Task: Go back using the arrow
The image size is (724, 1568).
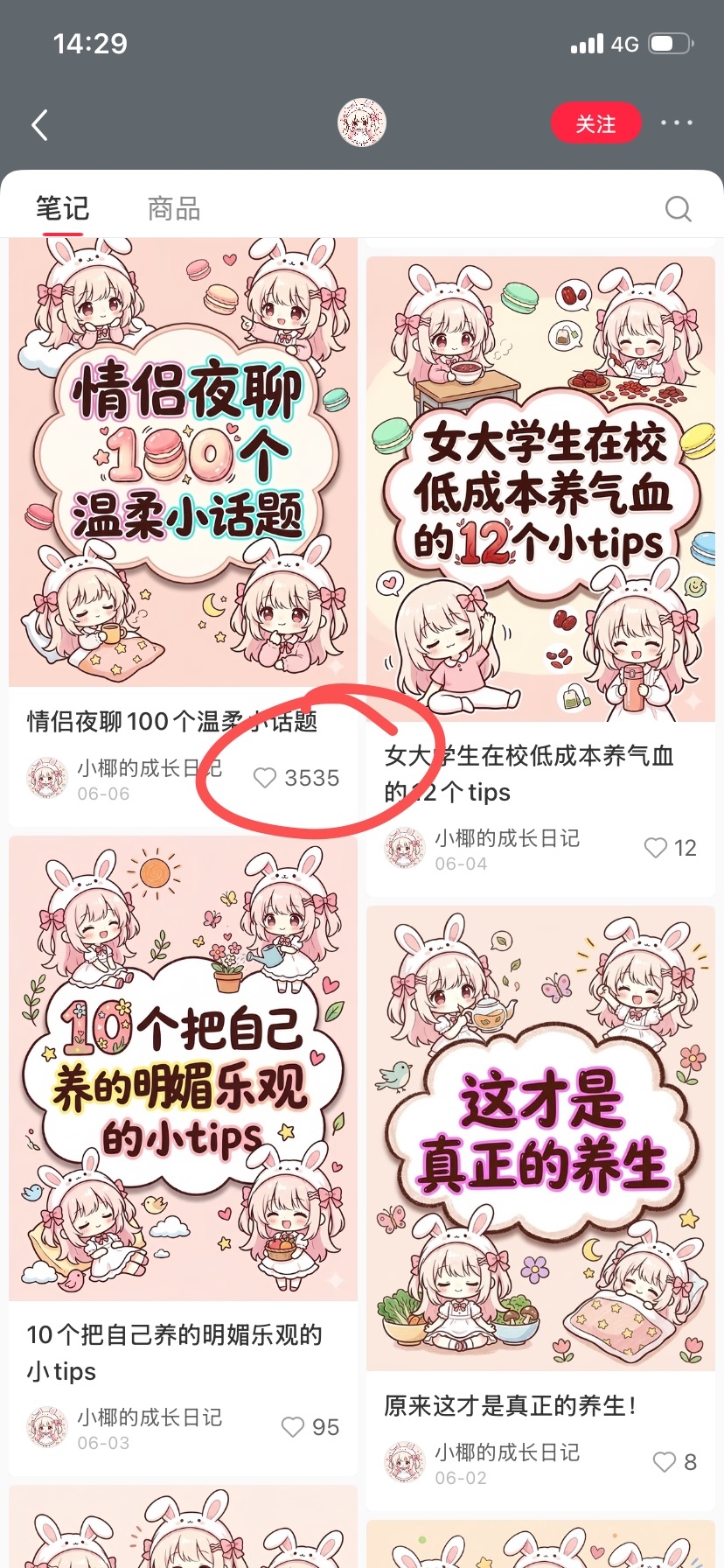Action: (39, 125)
